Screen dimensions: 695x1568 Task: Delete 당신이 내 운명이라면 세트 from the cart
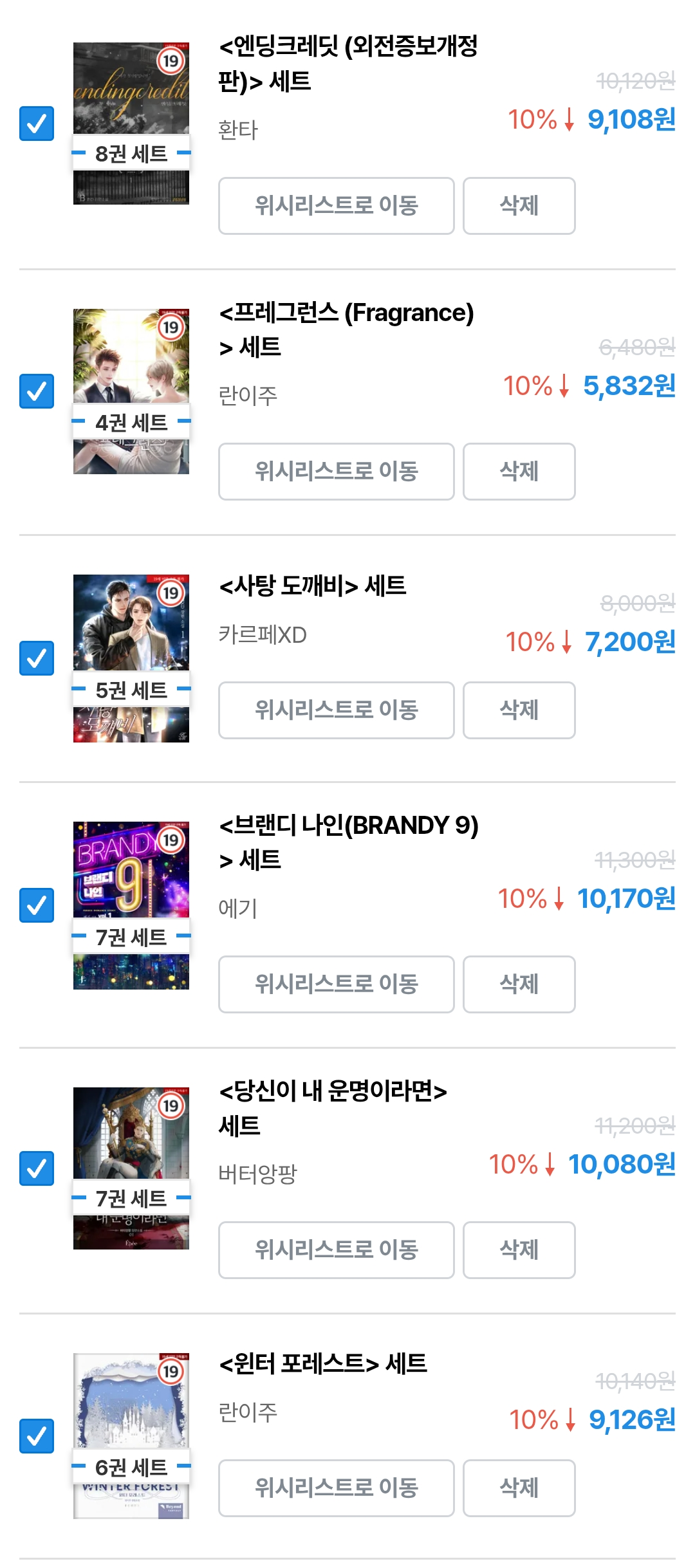coord(519,1250)
